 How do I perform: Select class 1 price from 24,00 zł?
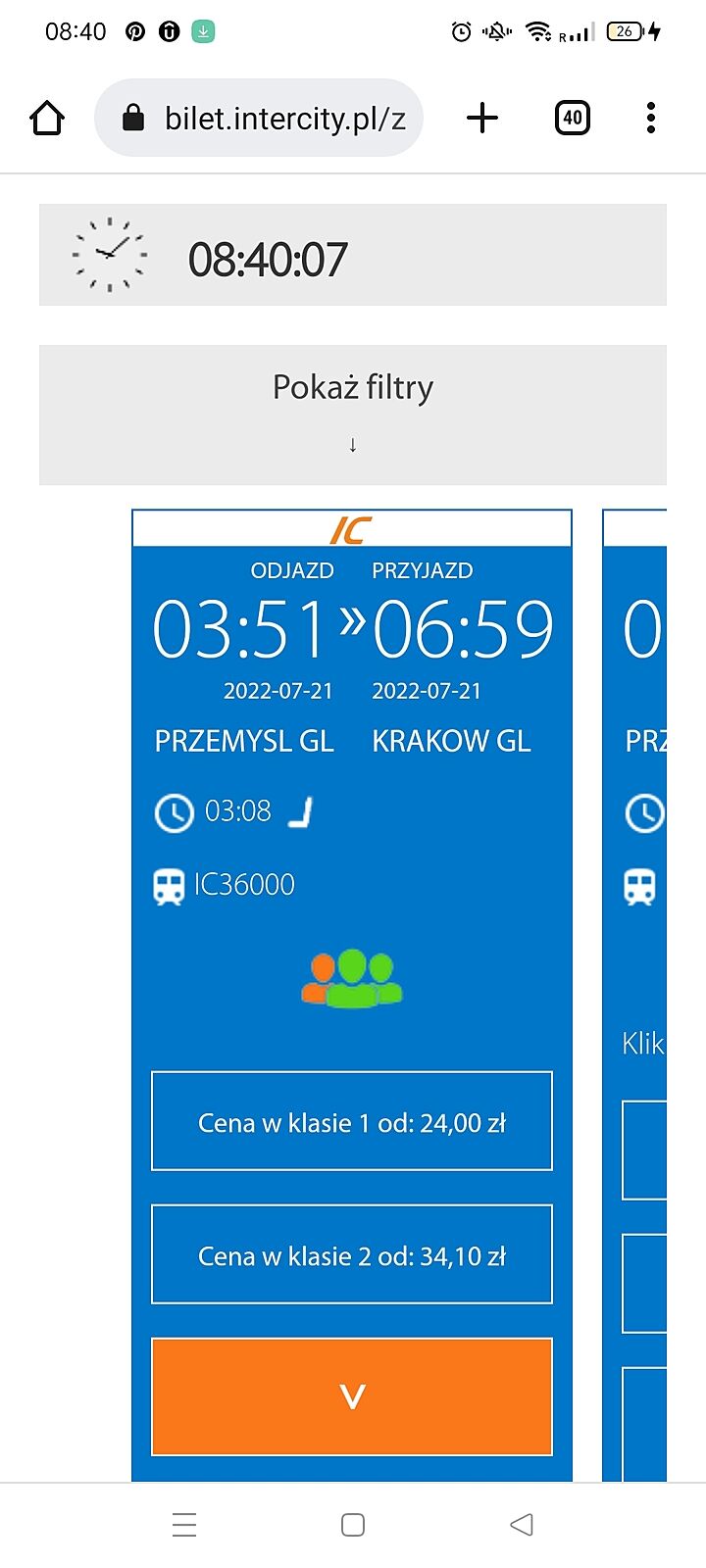352,1121
